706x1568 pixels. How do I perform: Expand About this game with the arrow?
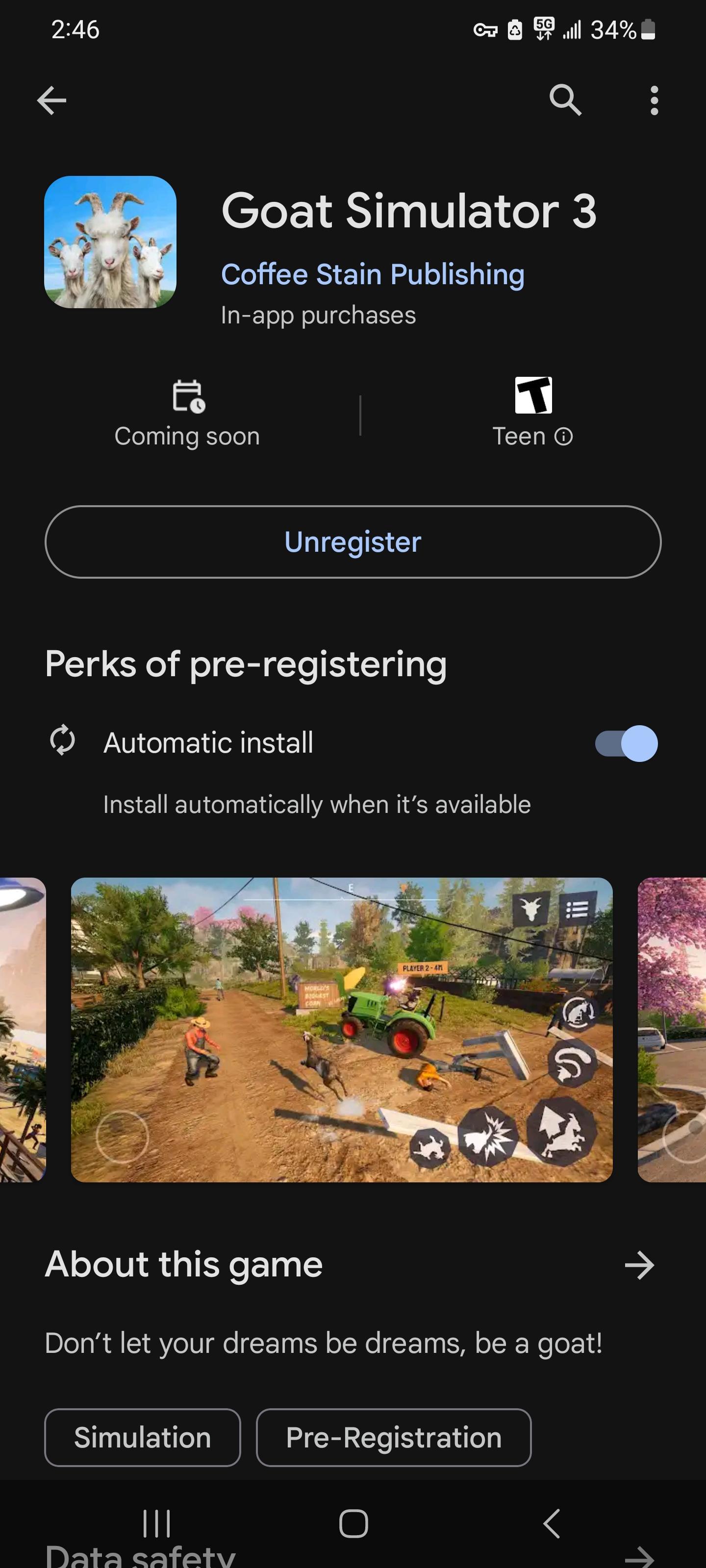click(639, 1265)
